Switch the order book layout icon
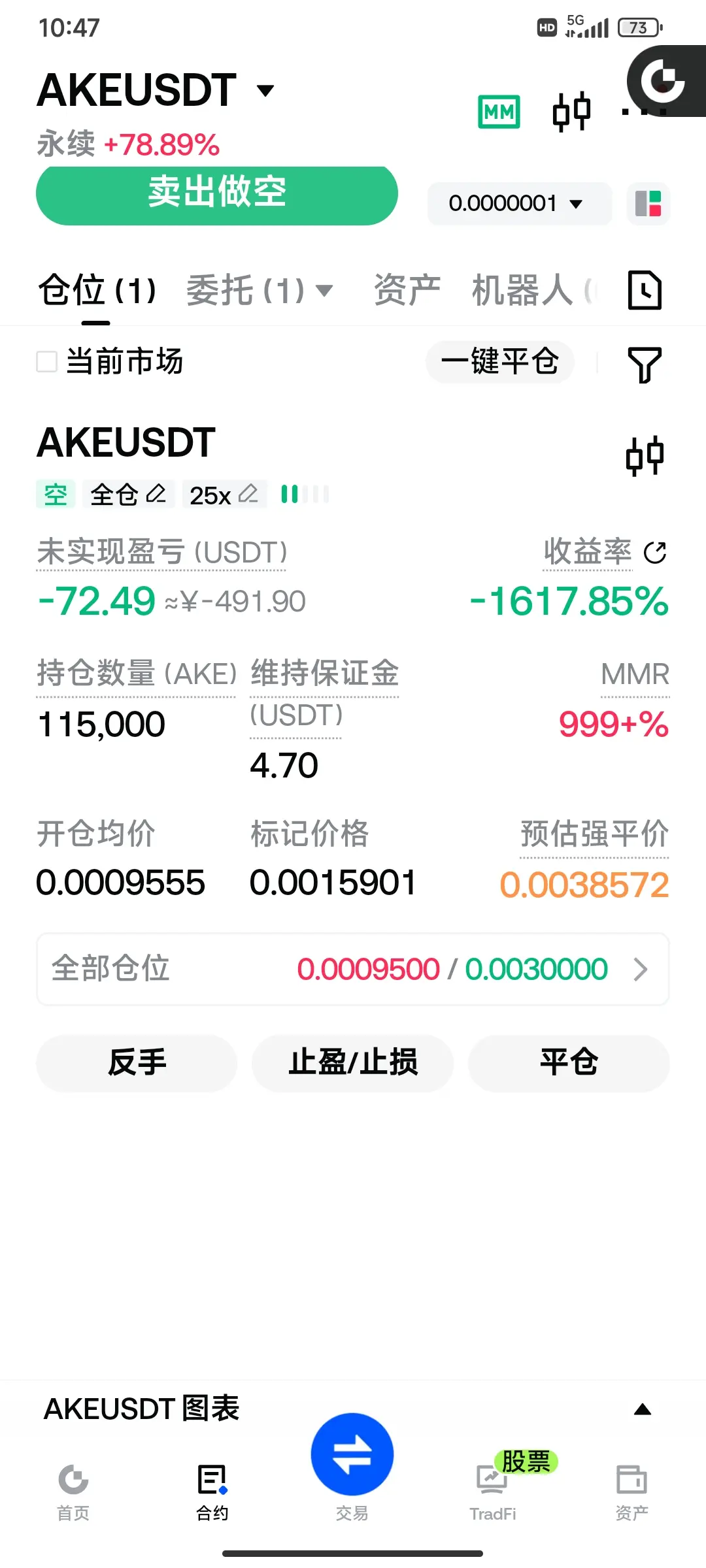706x1568 pixels. [648, 204]
